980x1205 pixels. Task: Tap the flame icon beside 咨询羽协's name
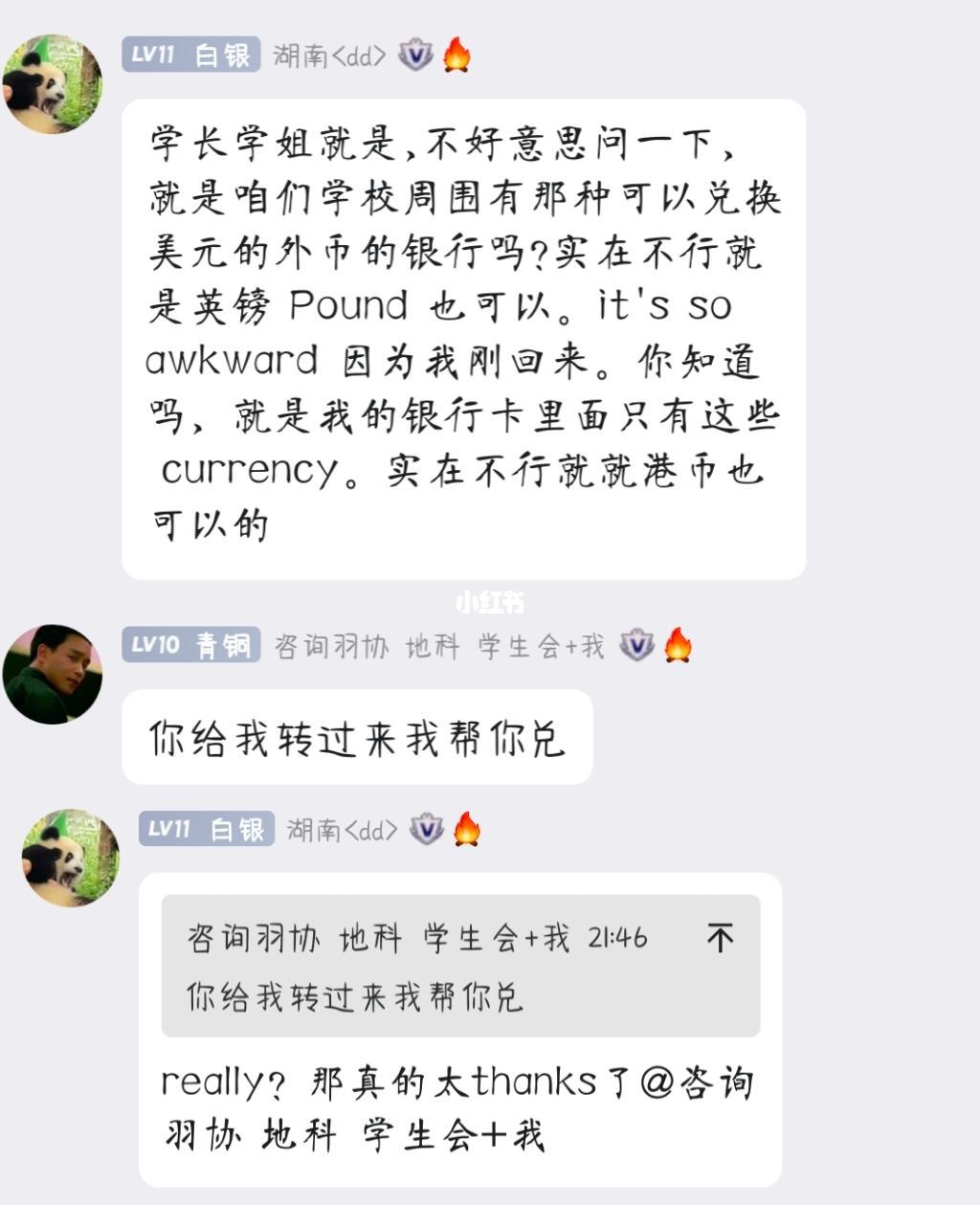[x=678, y=646]
